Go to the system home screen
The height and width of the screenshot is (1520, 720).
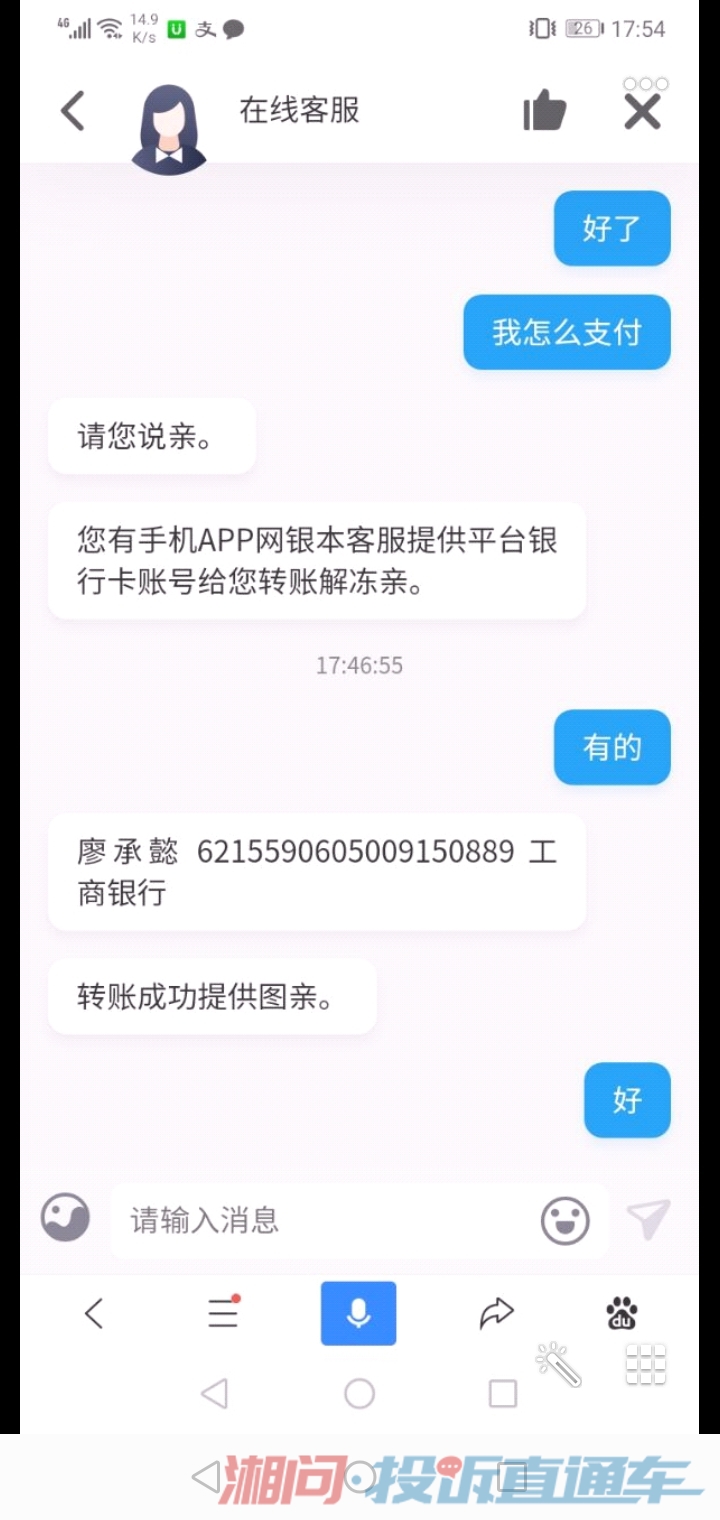[359, 1393]
